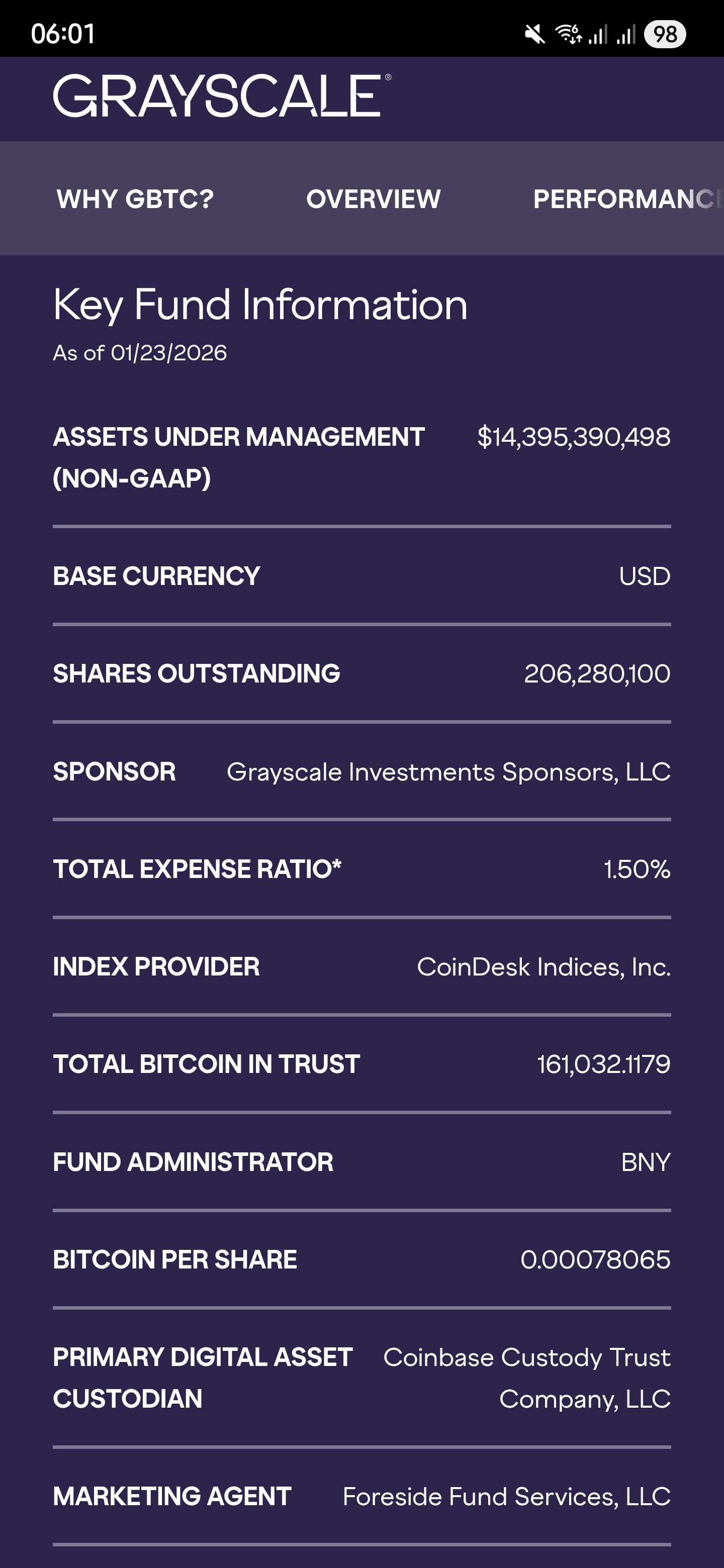Jump to the Why GBTC? section

click(x=135, y=199)
